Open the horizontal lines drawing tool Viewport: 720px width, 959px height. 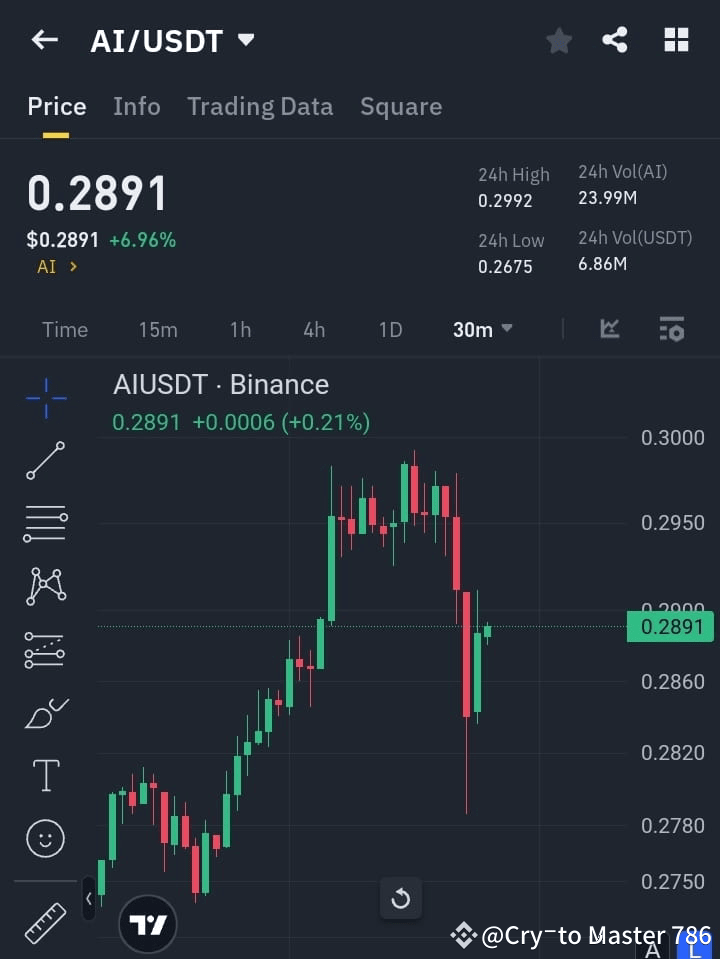pyautogui.click(x=45, y=524)
